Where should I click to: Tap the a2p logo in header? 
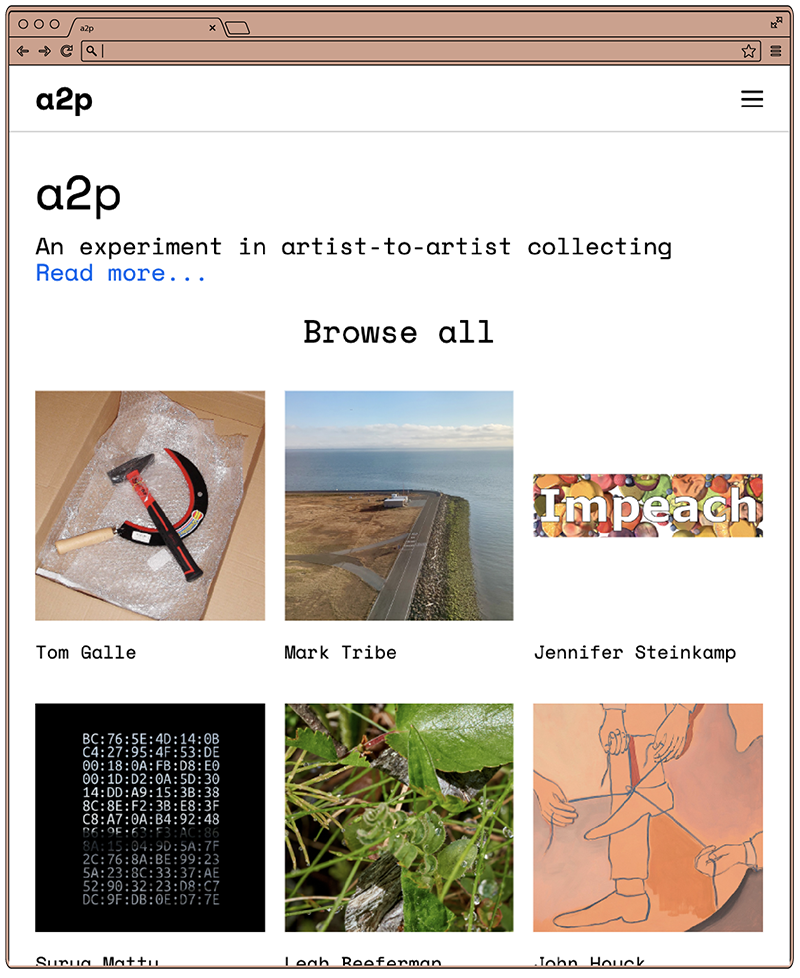64,100
